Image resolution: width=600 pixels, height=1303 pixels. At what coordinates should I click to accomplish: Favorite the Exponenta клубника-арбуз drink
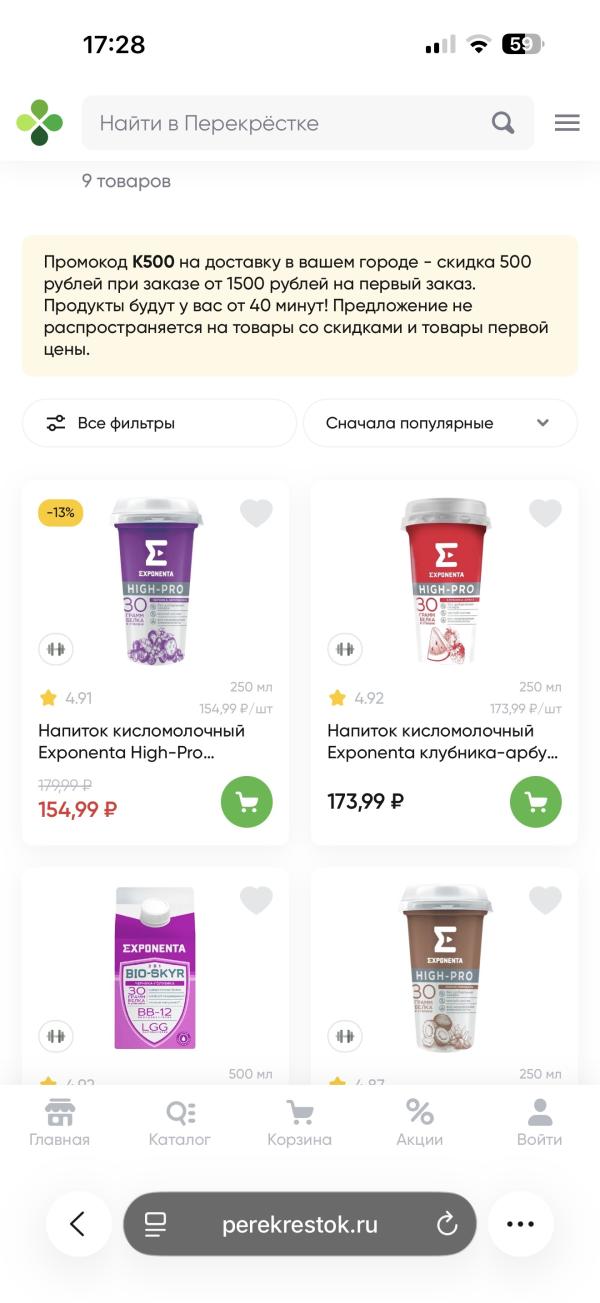(x=545, y=514)
